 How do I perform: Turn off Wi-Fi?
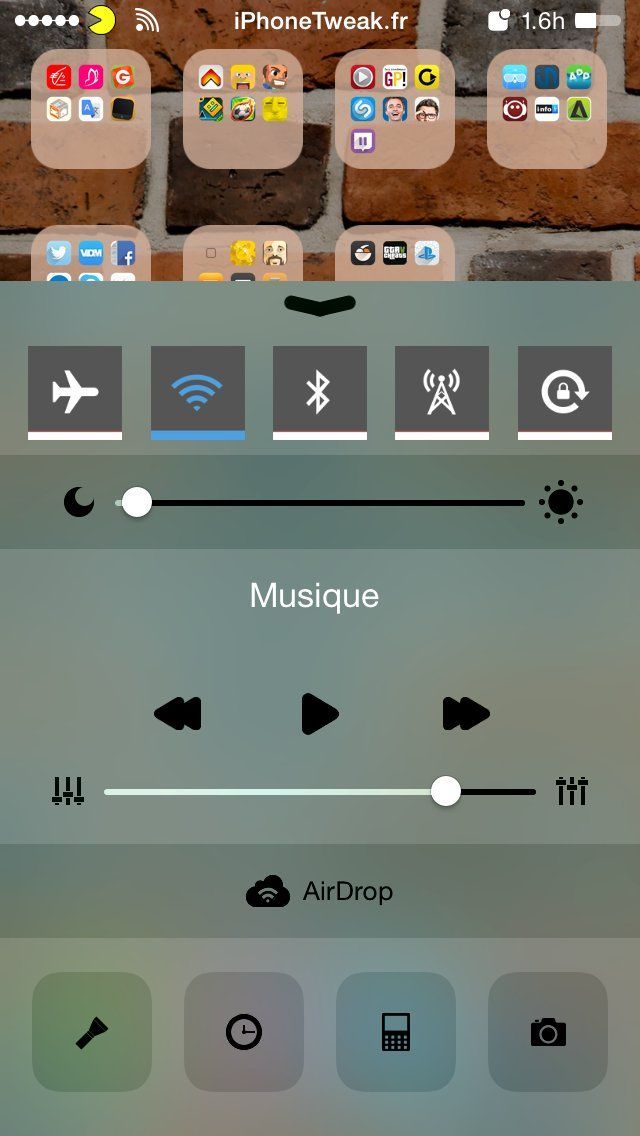pos(198,392)
